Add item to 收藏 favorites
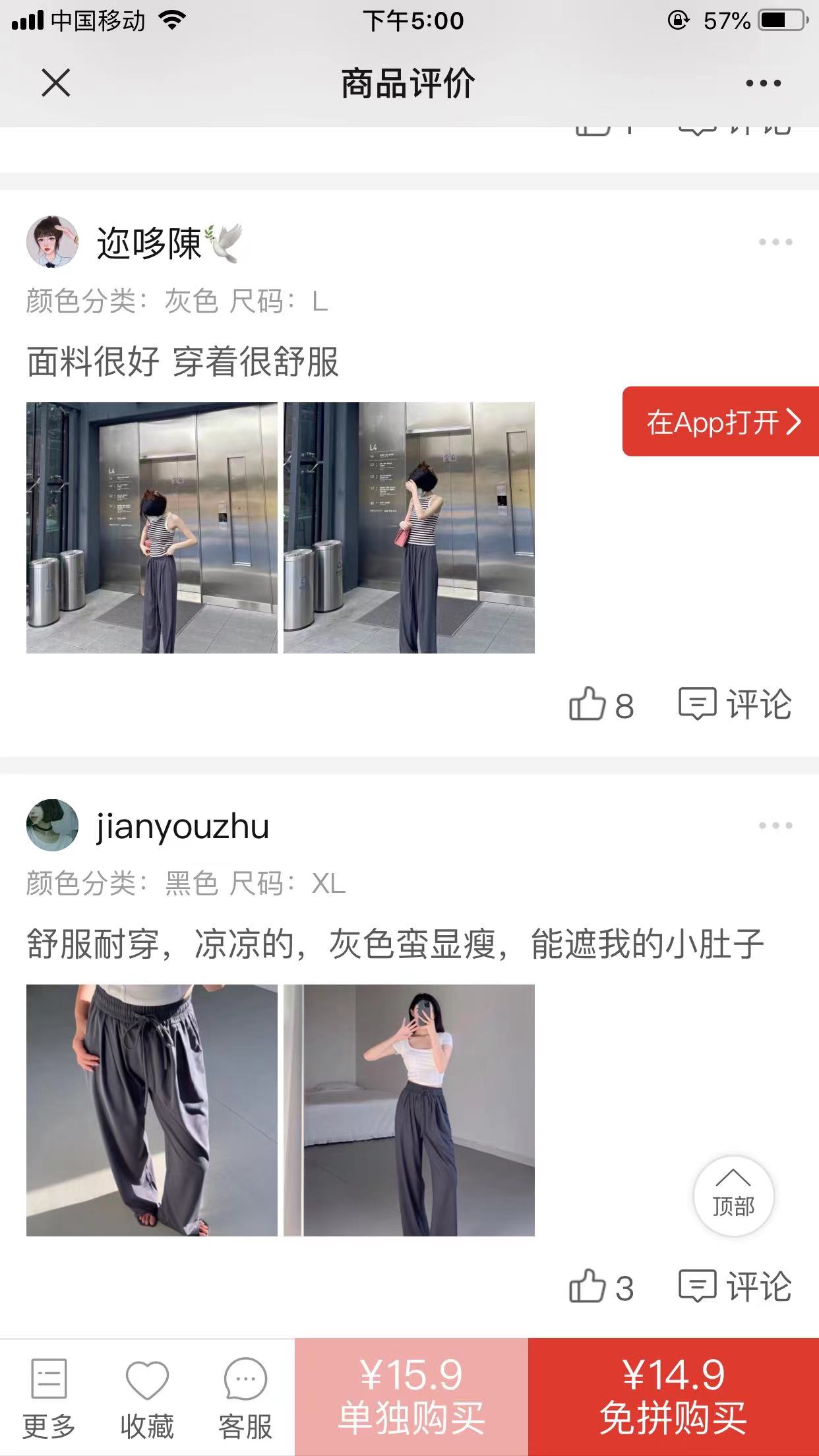Image resolution: width=819 pixels, height=1456 pixels. click(146, 1398)
